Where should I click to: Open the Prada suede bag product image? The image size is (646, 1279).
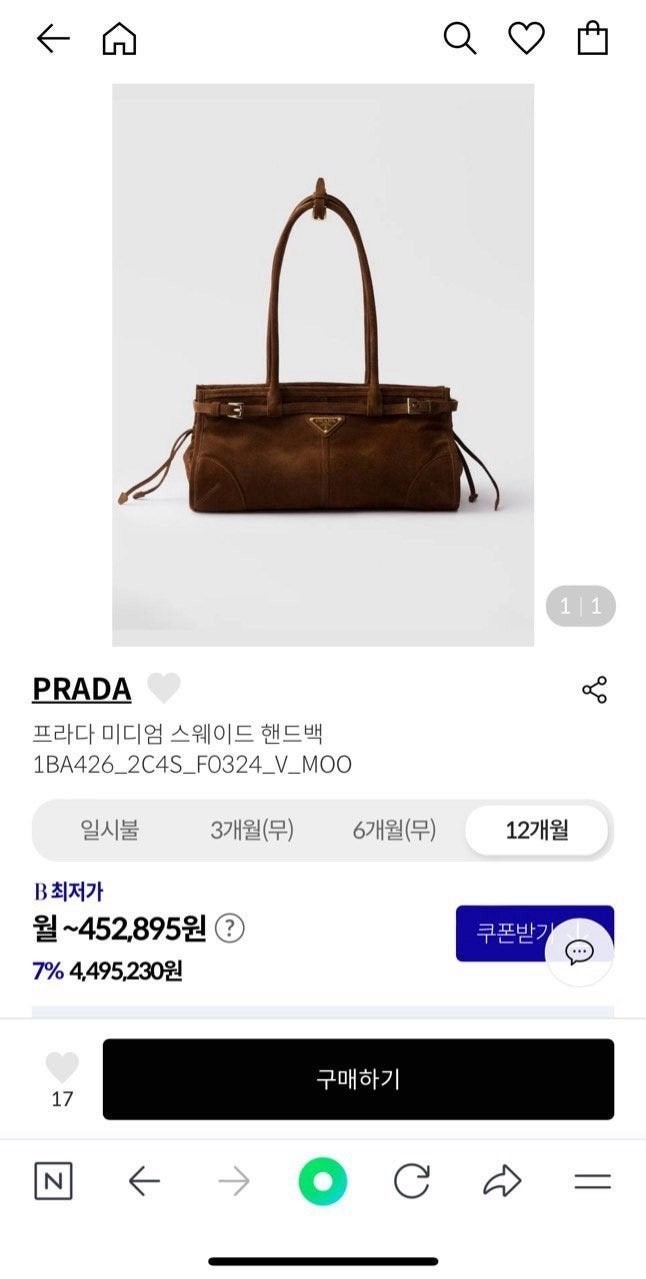point(323,365)
